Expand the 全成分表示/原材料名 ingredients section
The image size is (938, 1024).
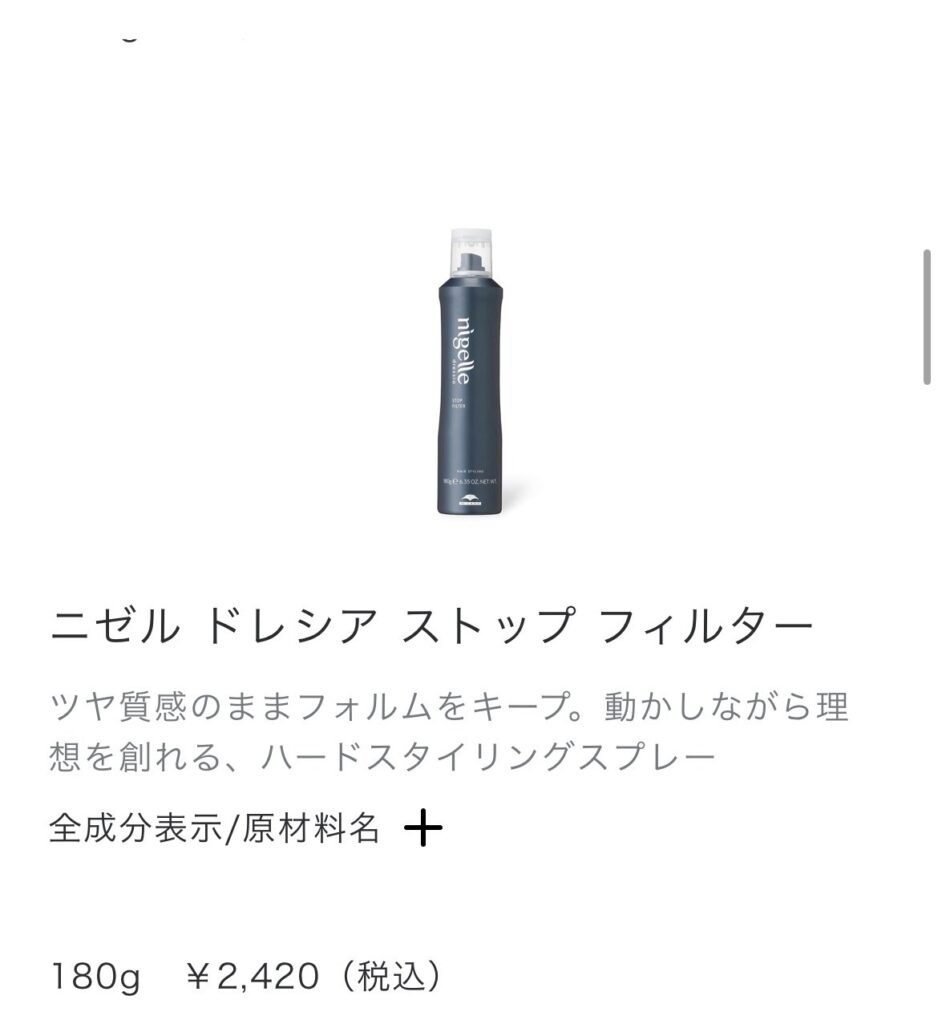coord(423,829)
